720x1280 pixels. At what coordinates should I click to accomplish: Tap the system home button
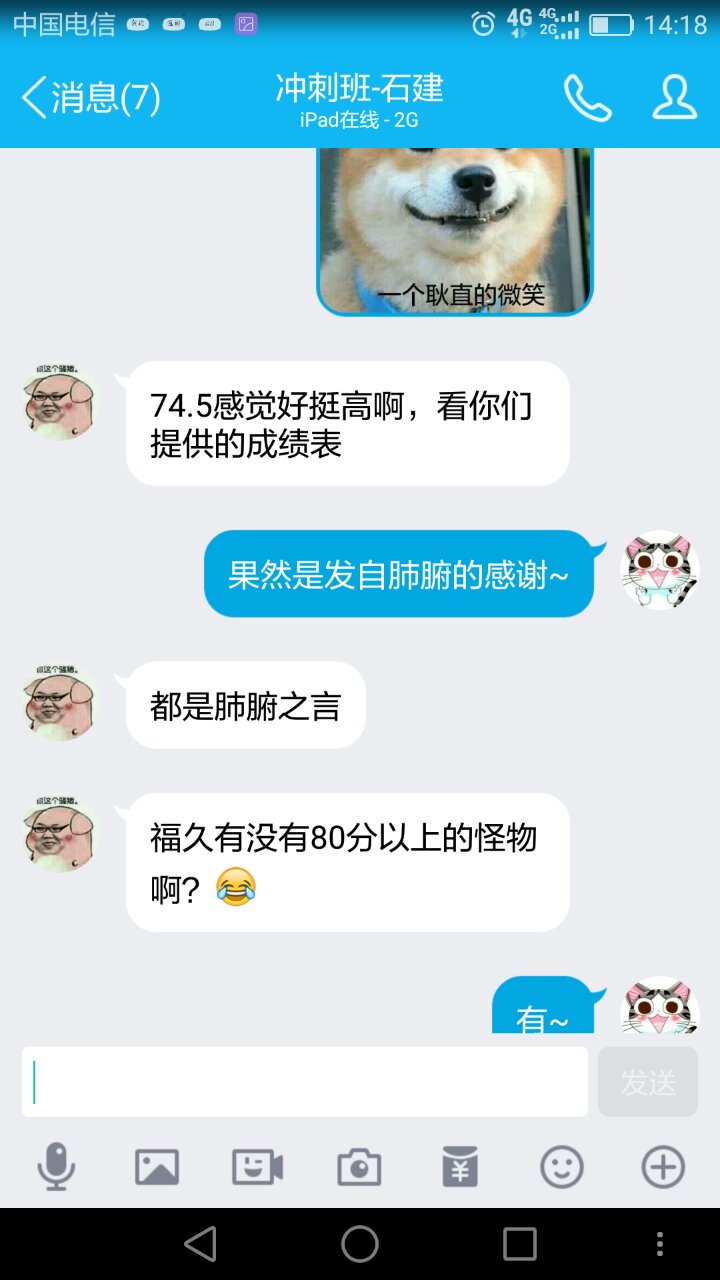(x=360, y=1244)
